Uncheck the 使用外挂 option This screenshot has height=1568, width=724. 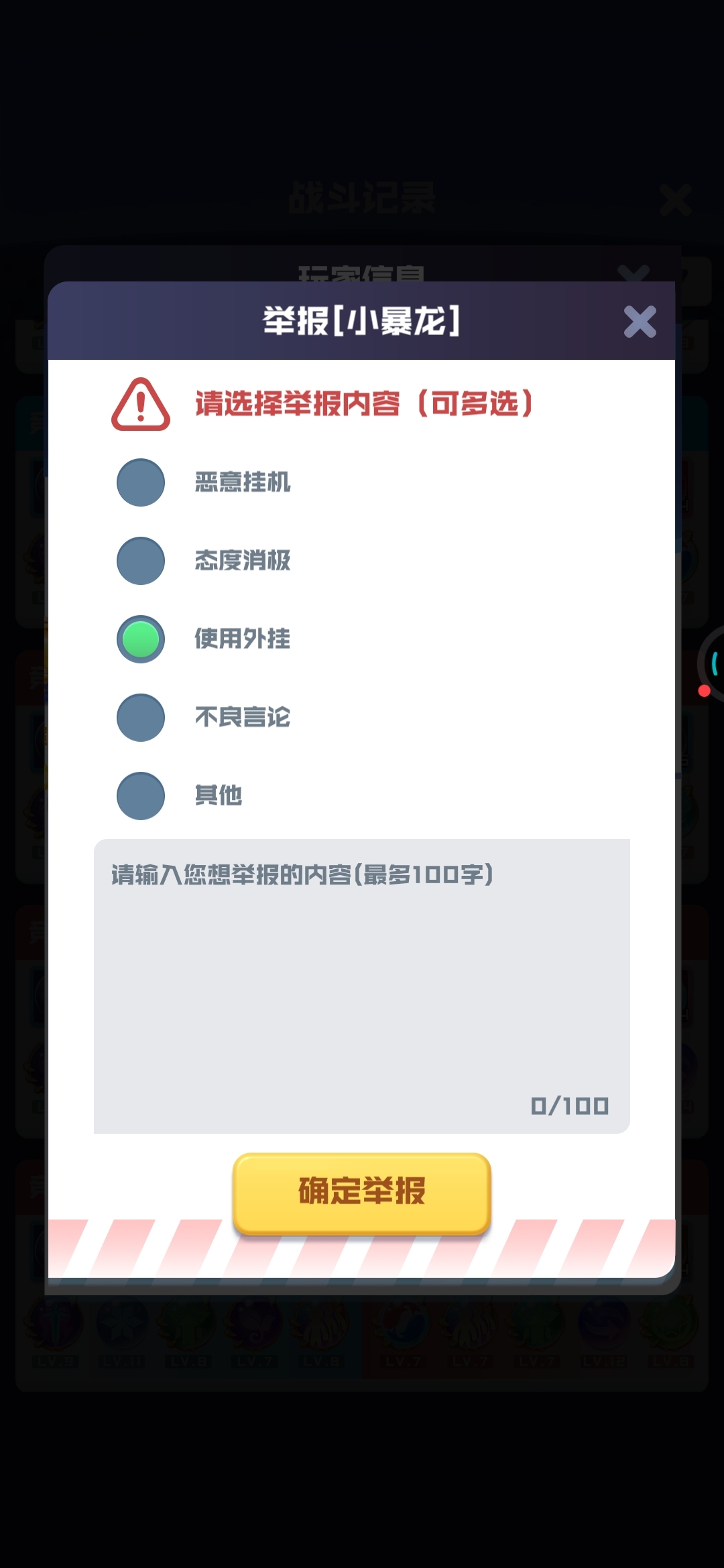click(141, 639)
